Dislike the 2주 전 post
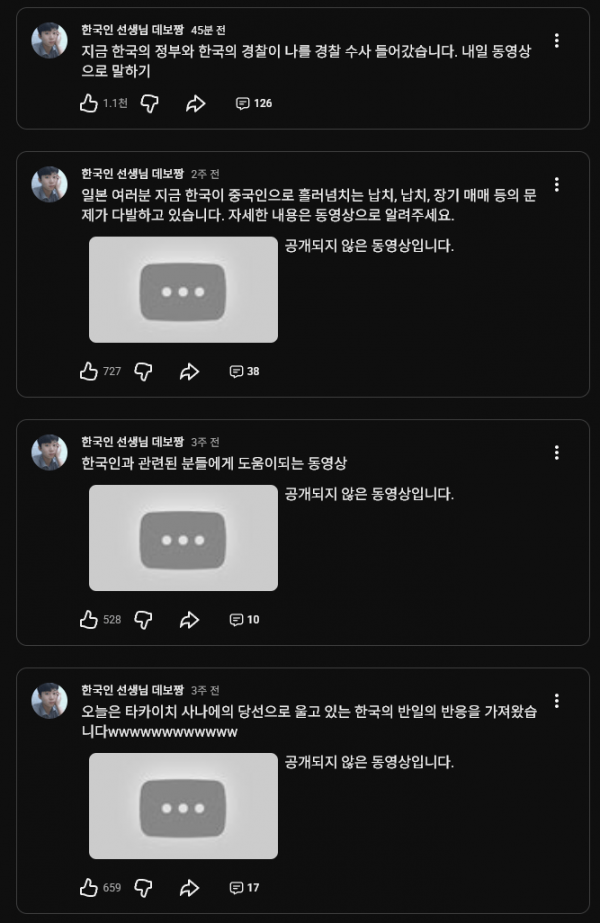The image size is (600, 923). tap(144, 371)
